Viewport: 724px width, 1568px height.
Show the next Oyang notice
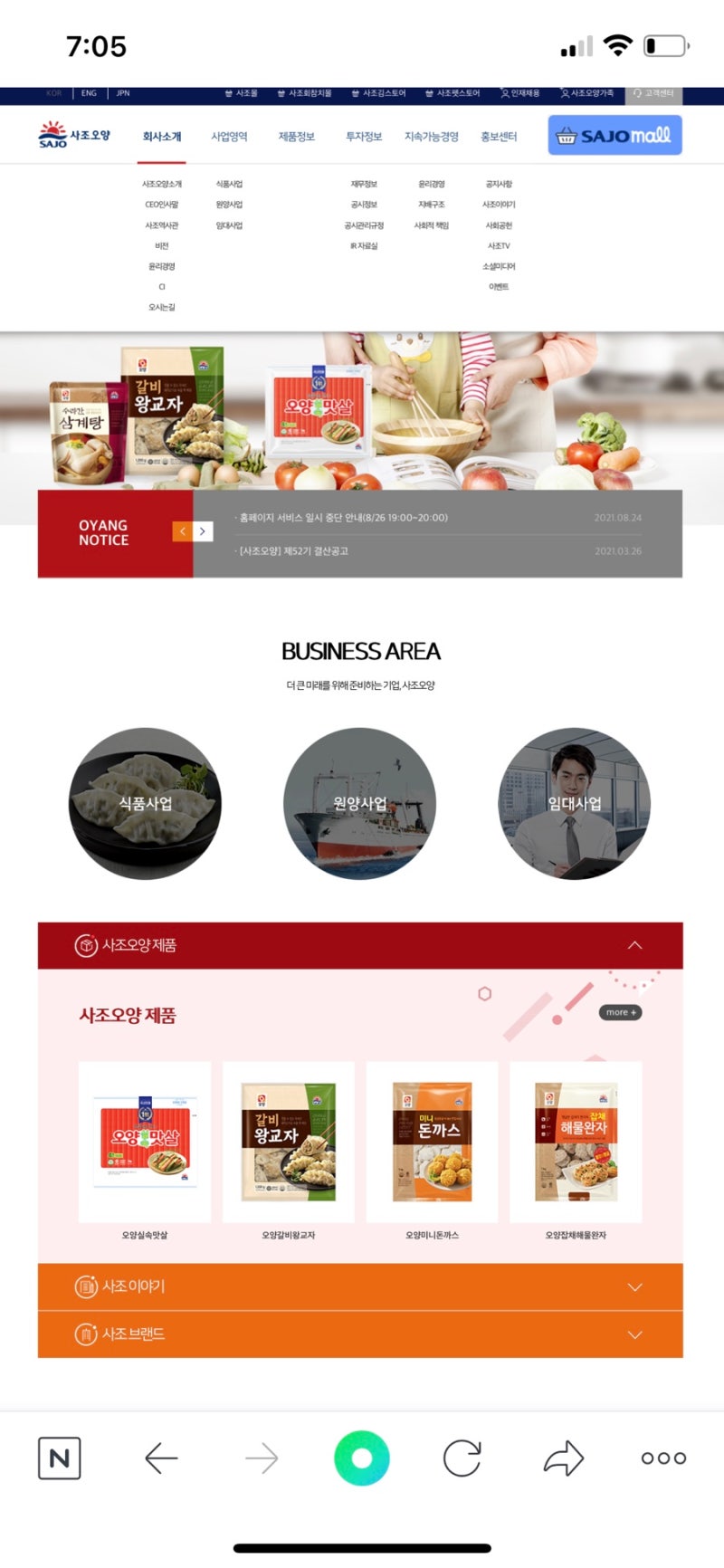click(x=204, y=531)
